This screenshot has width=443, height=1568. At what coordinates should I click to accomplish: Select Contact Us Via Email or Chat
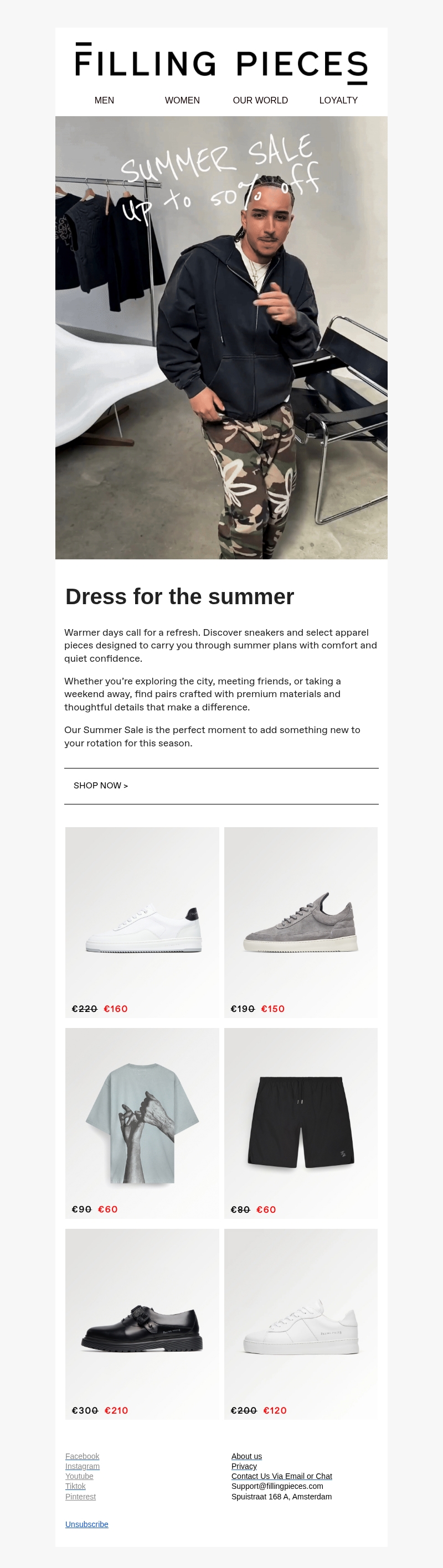click(x=281, y=1476)
